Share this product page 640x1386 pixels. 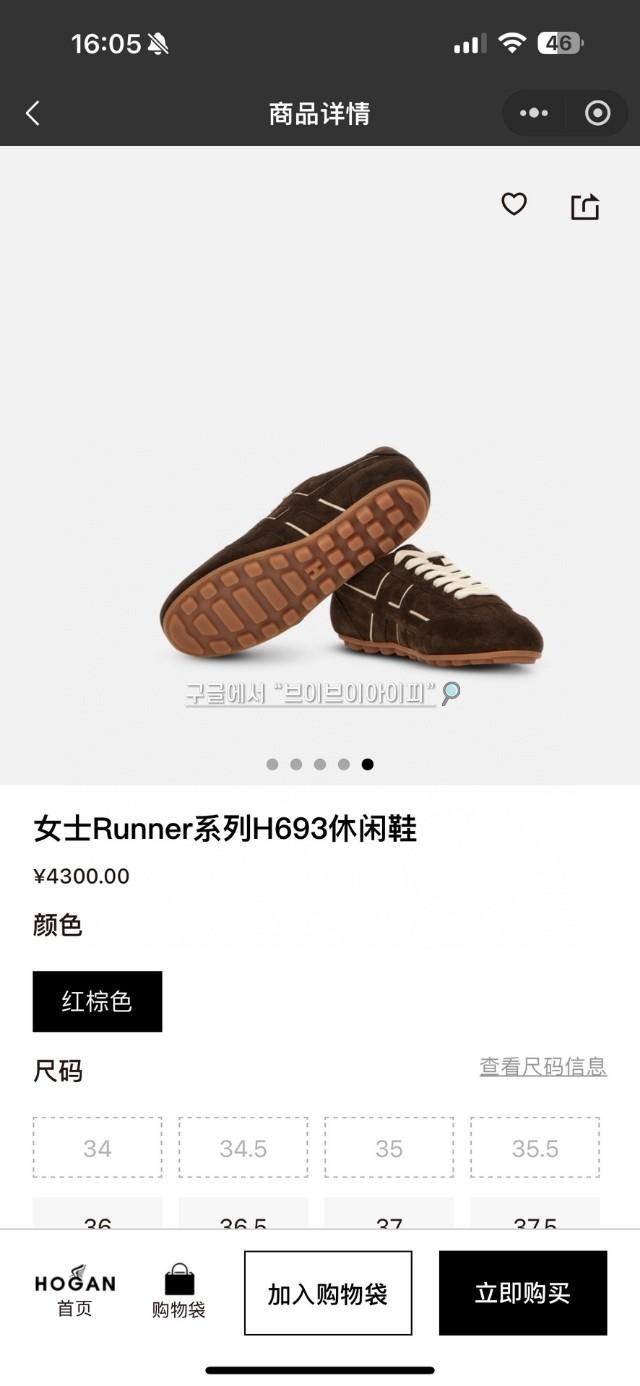point(584,206)
